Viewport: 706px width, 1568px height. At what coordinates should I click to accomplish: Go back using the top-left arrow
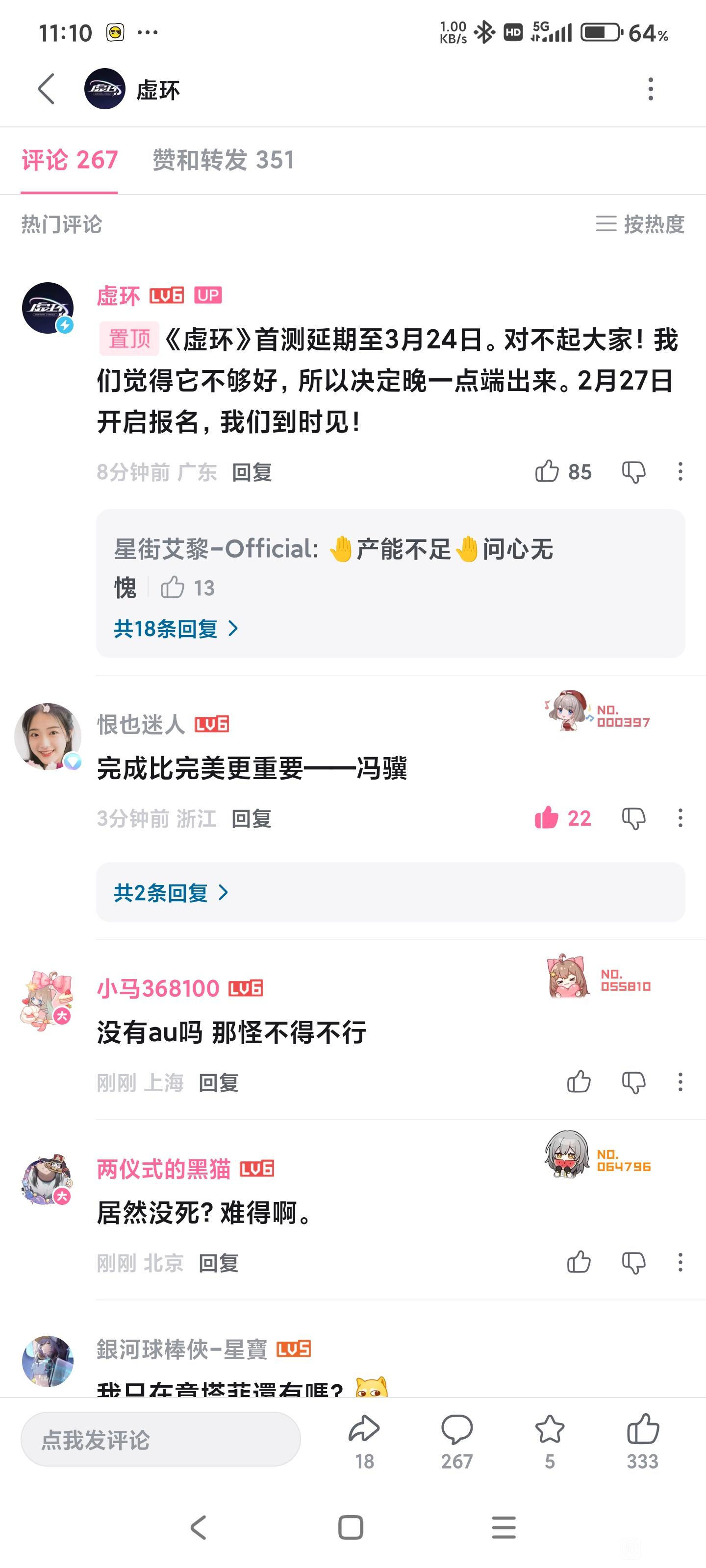coord(46,89)
